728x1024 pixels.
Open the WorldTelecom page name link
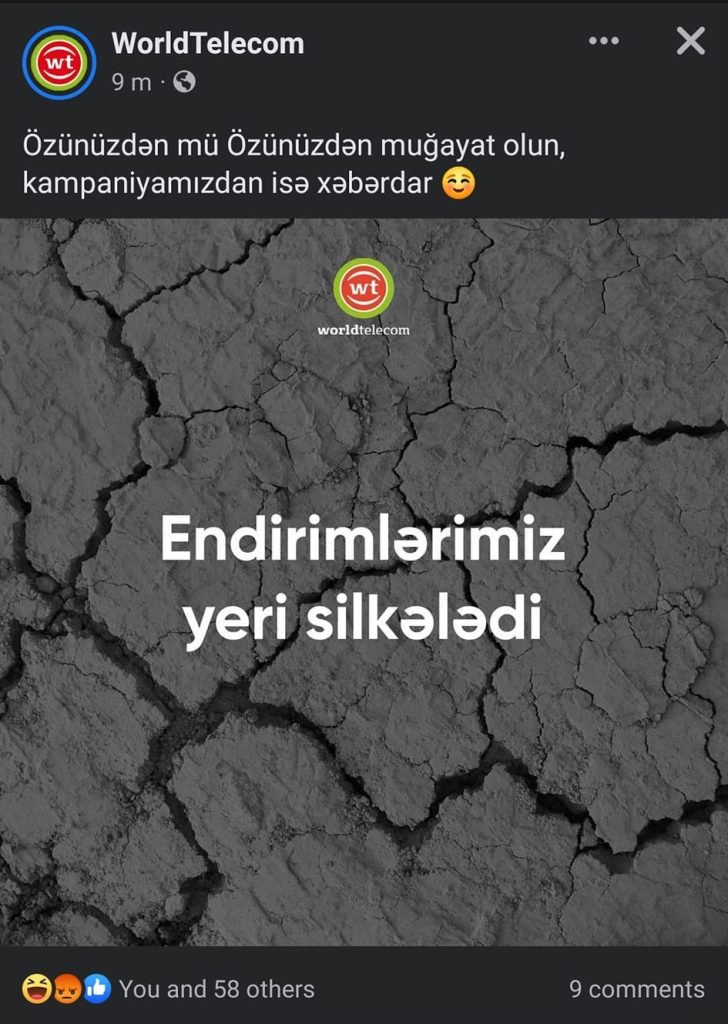[207, 43]
